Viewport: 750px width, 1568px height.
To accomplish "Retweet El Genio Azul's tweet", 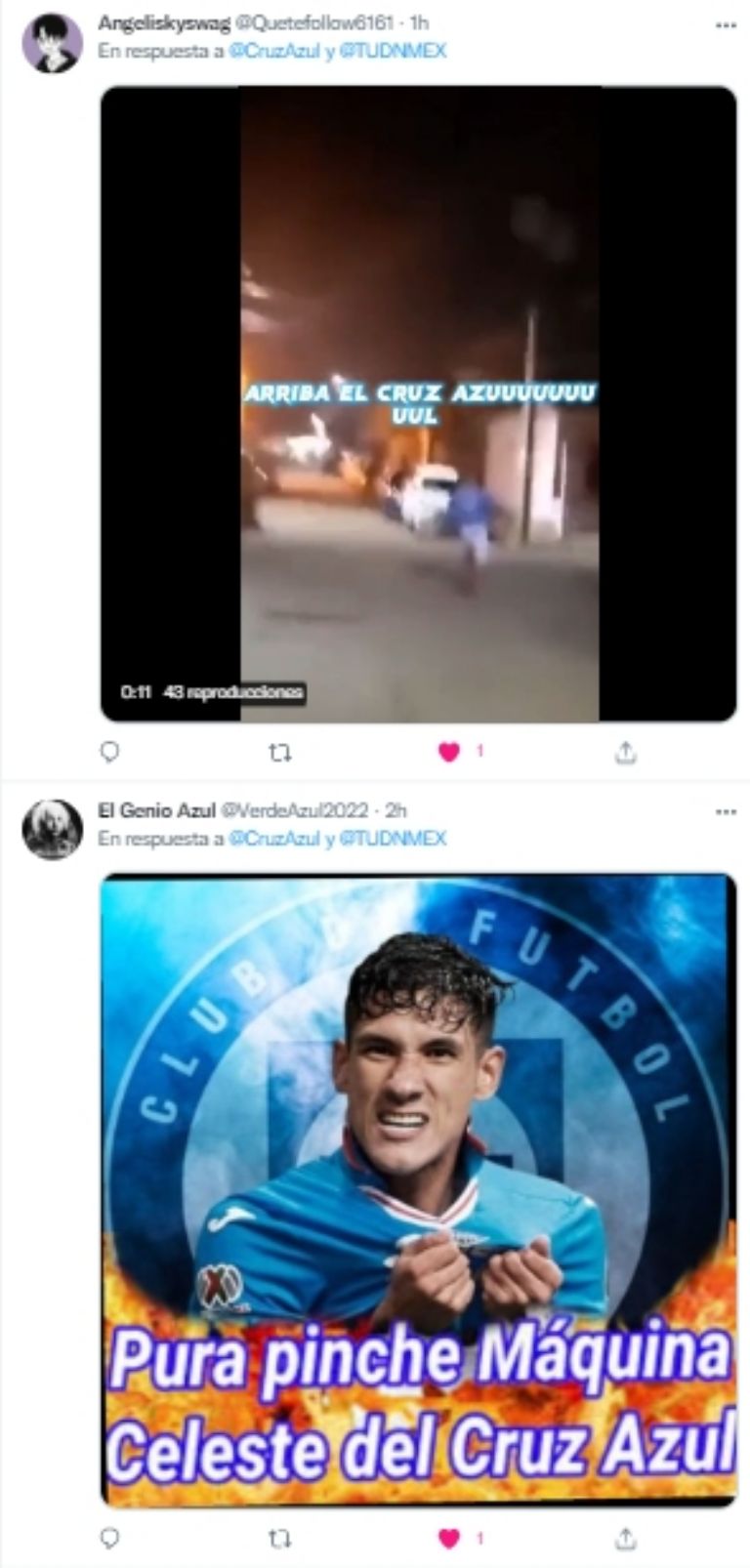I will 279,1539.
